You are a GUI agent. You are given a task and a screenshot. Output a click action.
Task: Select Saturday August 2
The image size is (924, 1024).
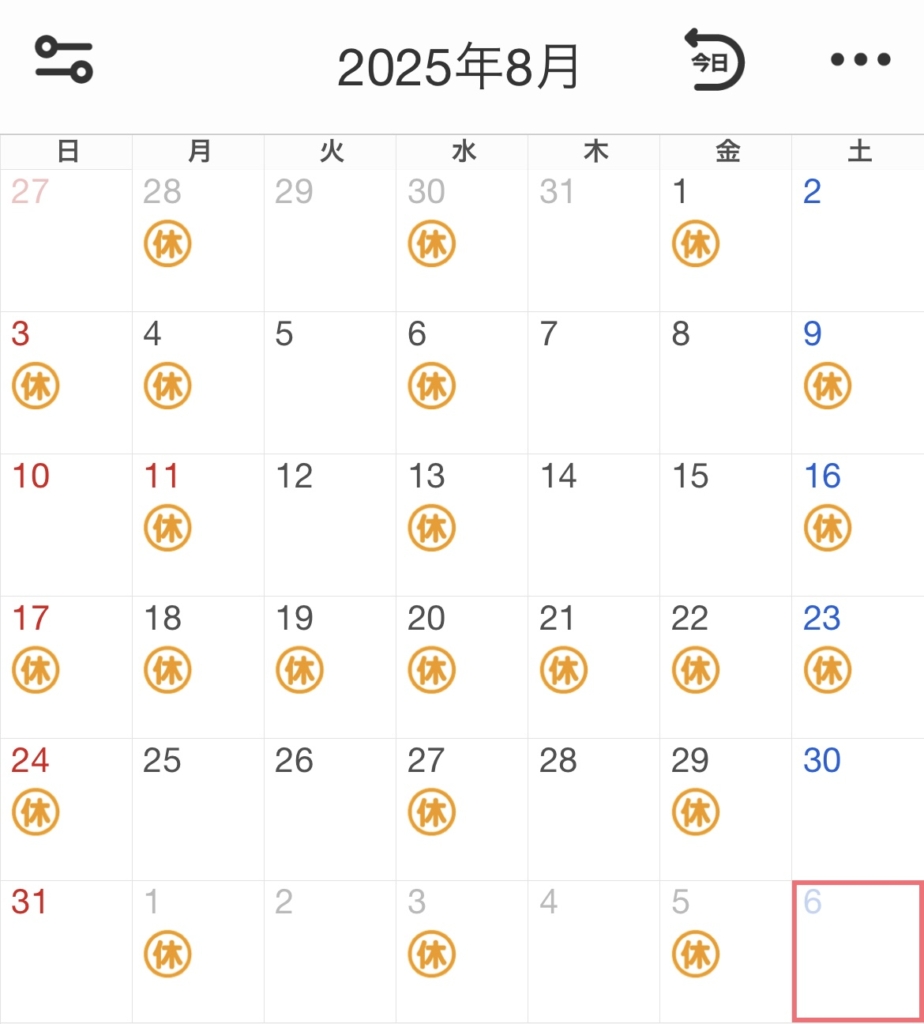[x=857, y=240]
